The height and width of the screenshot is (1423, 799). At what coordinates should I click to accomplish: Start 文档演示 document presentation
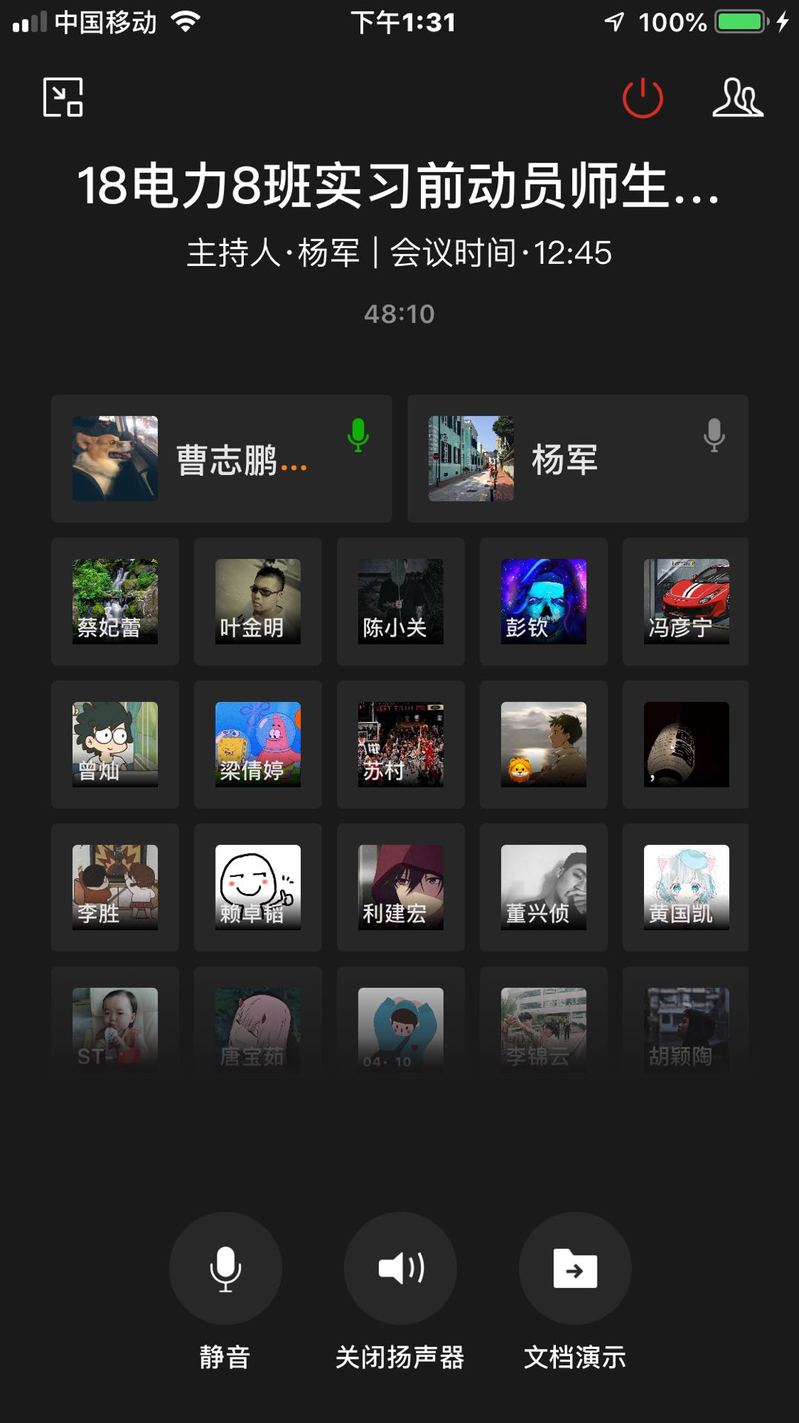[575, 1269]
